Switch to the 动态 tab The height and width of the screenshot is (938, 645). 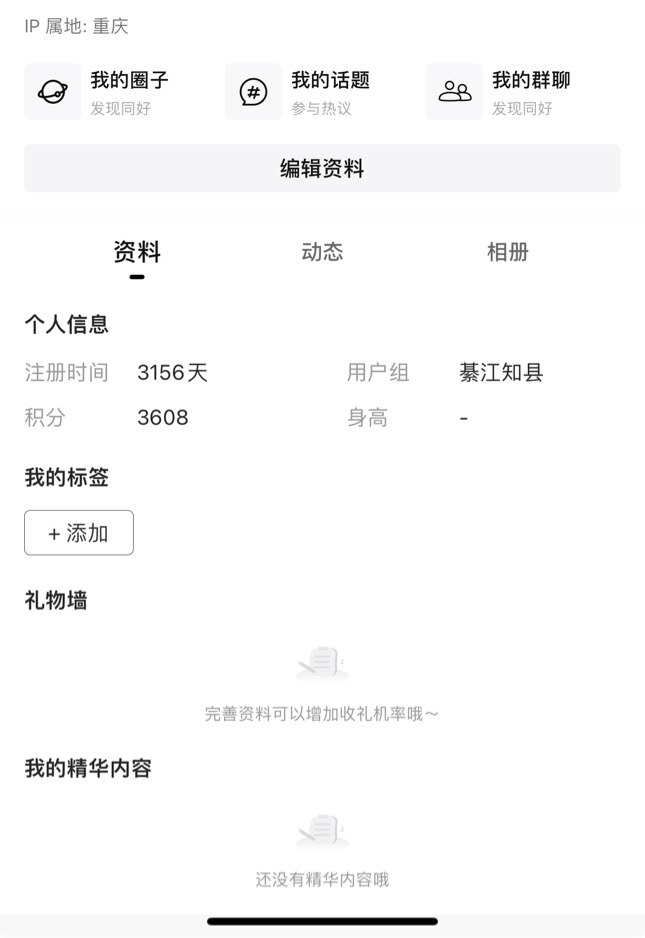(322, 253)
